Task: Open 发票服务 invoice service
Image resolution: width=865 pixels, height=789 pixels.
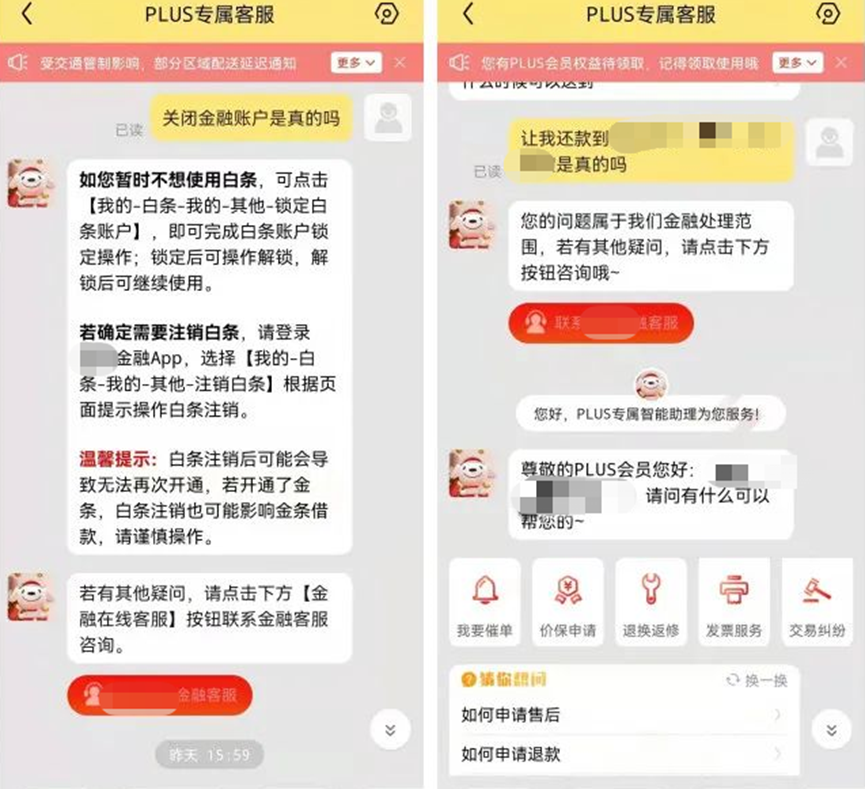Action: pyautogui.click(x=734, y=603)
